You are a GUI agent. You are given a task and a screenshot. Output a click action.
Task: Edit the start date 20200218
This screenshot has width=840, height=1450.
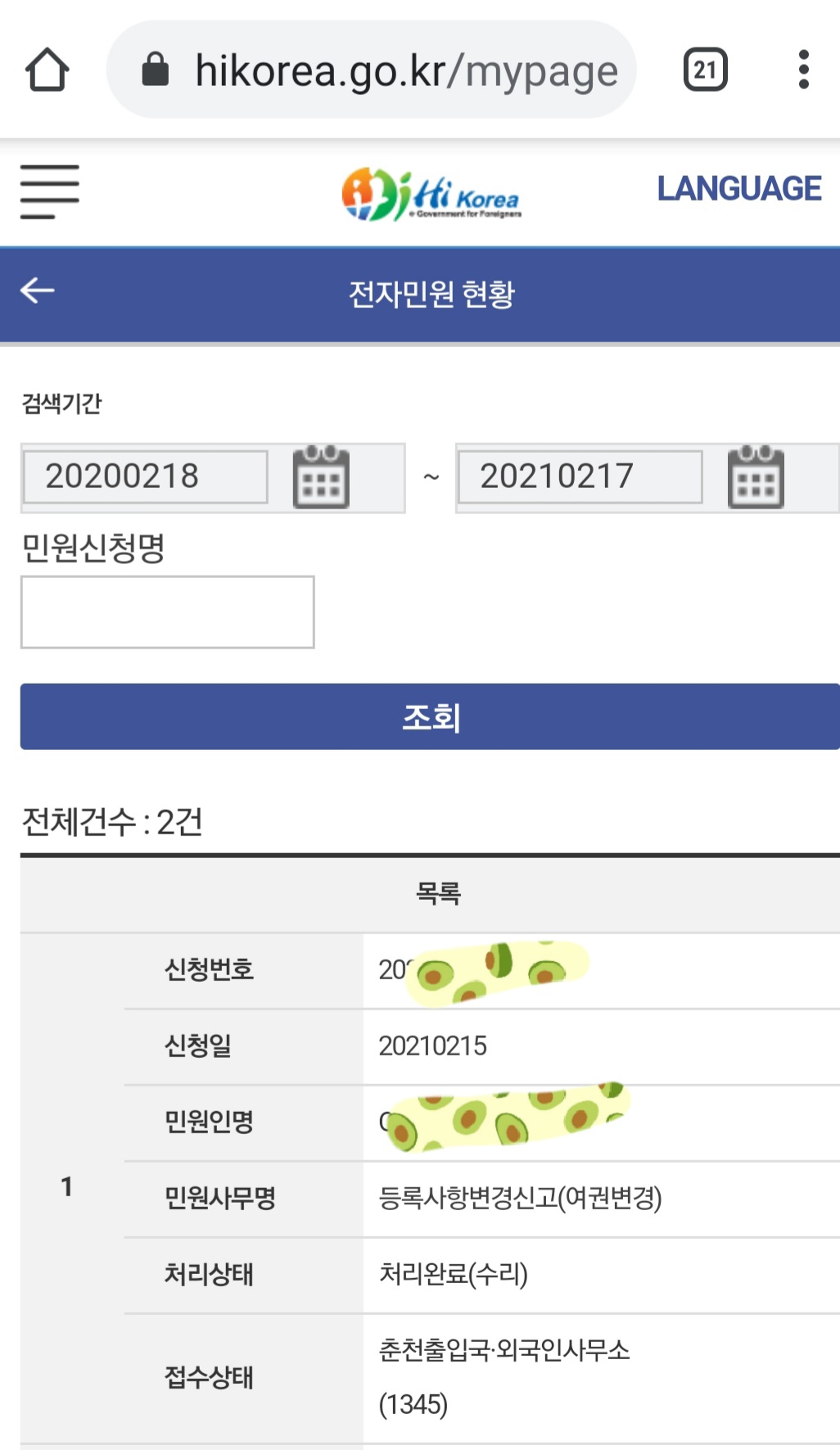coord(146,477)
